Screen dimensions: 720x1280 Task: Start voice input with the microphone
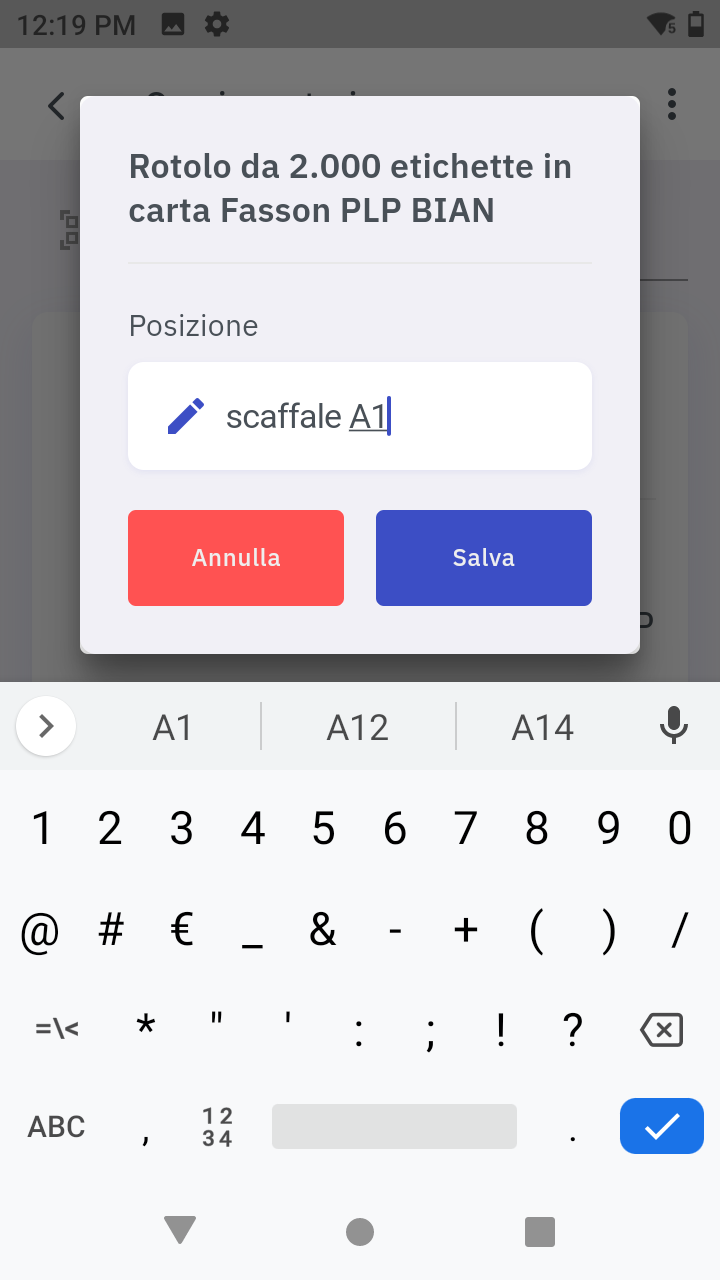[674, 725]
